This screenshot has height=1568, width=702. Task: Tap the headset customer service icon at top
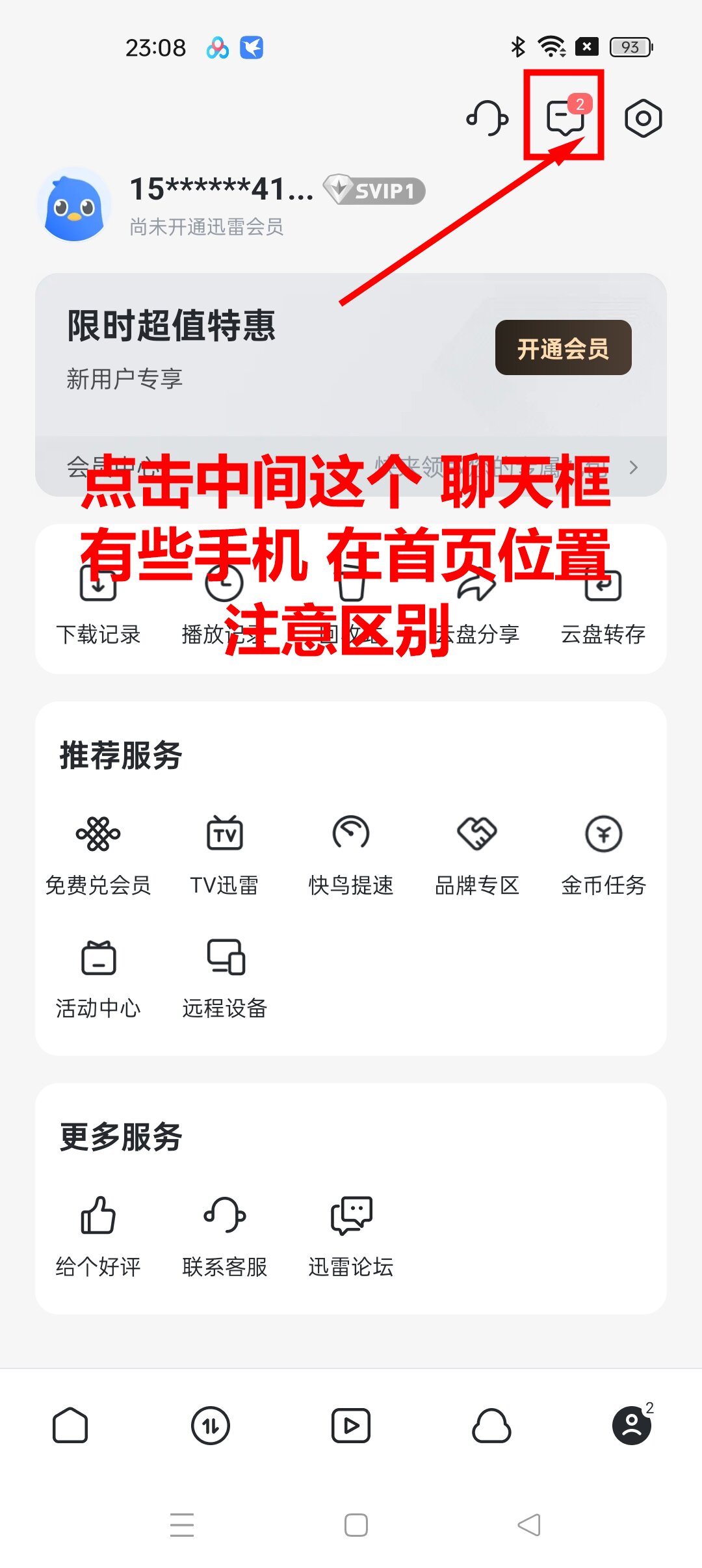point(487,118)
